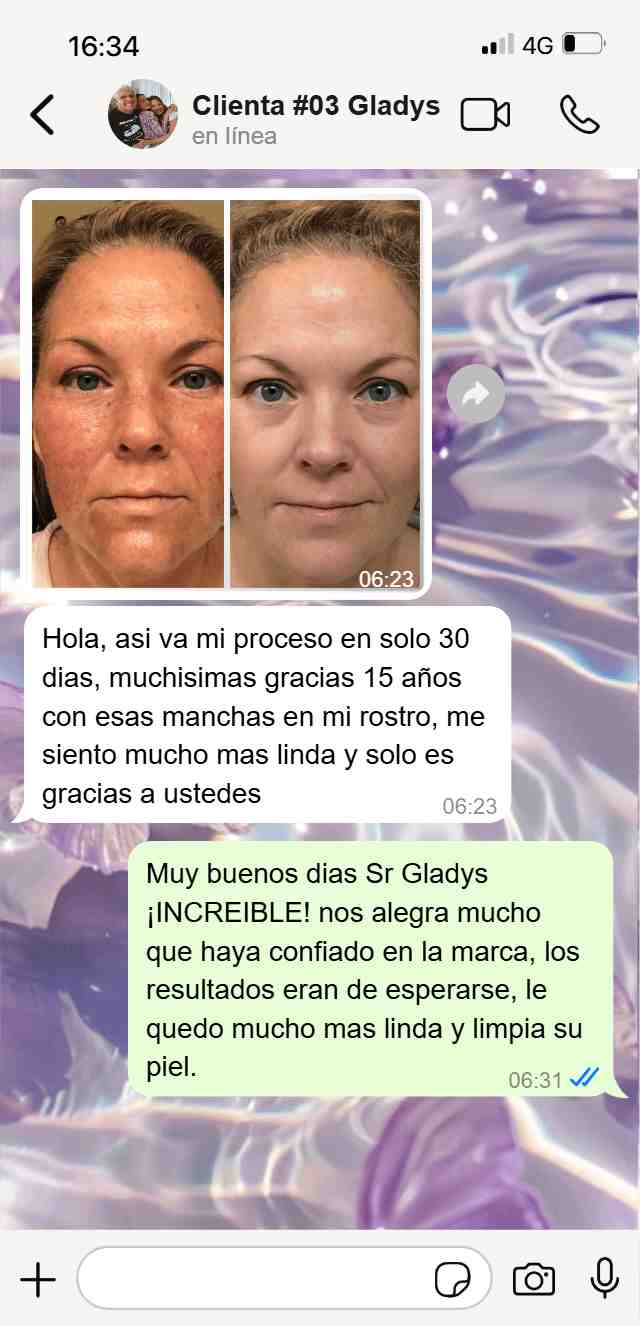Open the attachments plus menu
640x1326 pixels.
pyautogui.click(x=38, y=1279)
